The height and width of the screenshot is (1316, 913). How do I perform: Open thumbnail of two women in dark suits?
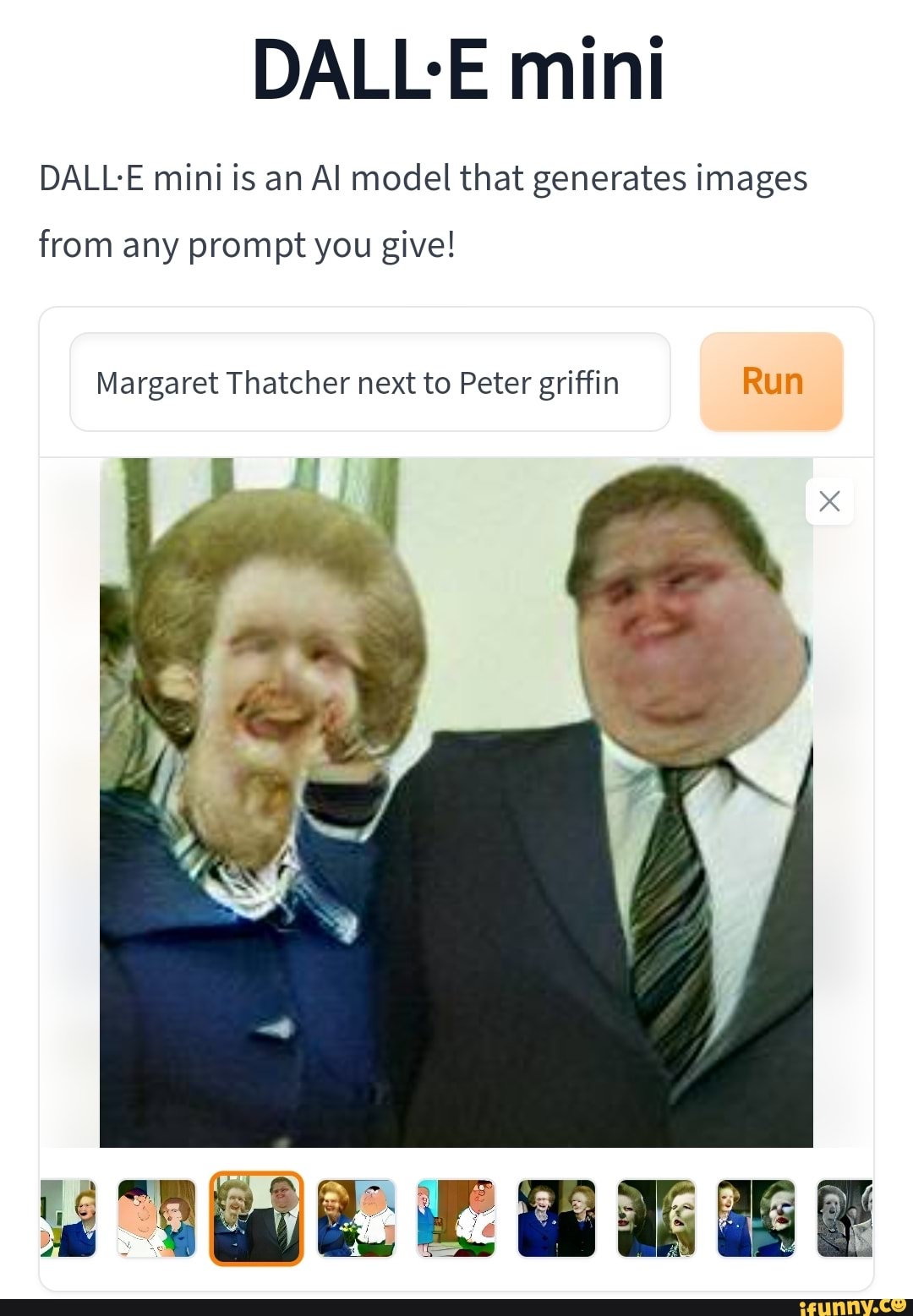[x=556, y=1218]
